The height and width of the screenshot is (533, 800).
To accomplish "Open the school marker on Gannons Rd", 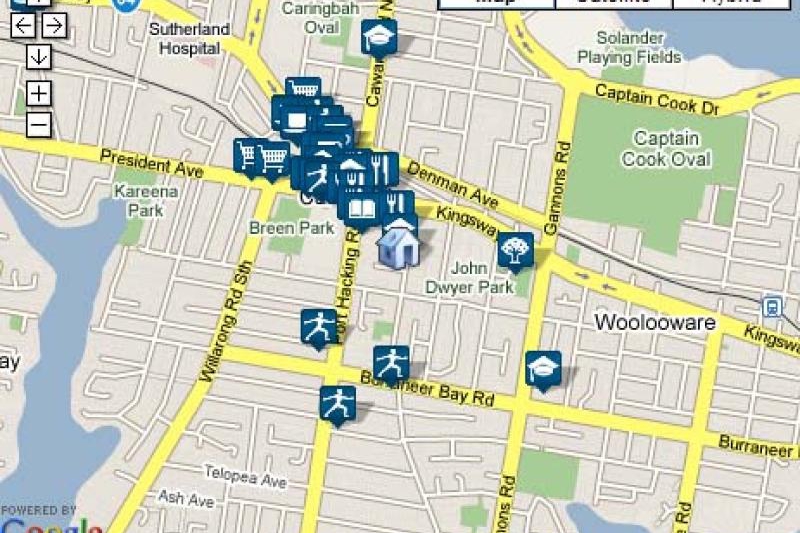I will click(543, 368).
